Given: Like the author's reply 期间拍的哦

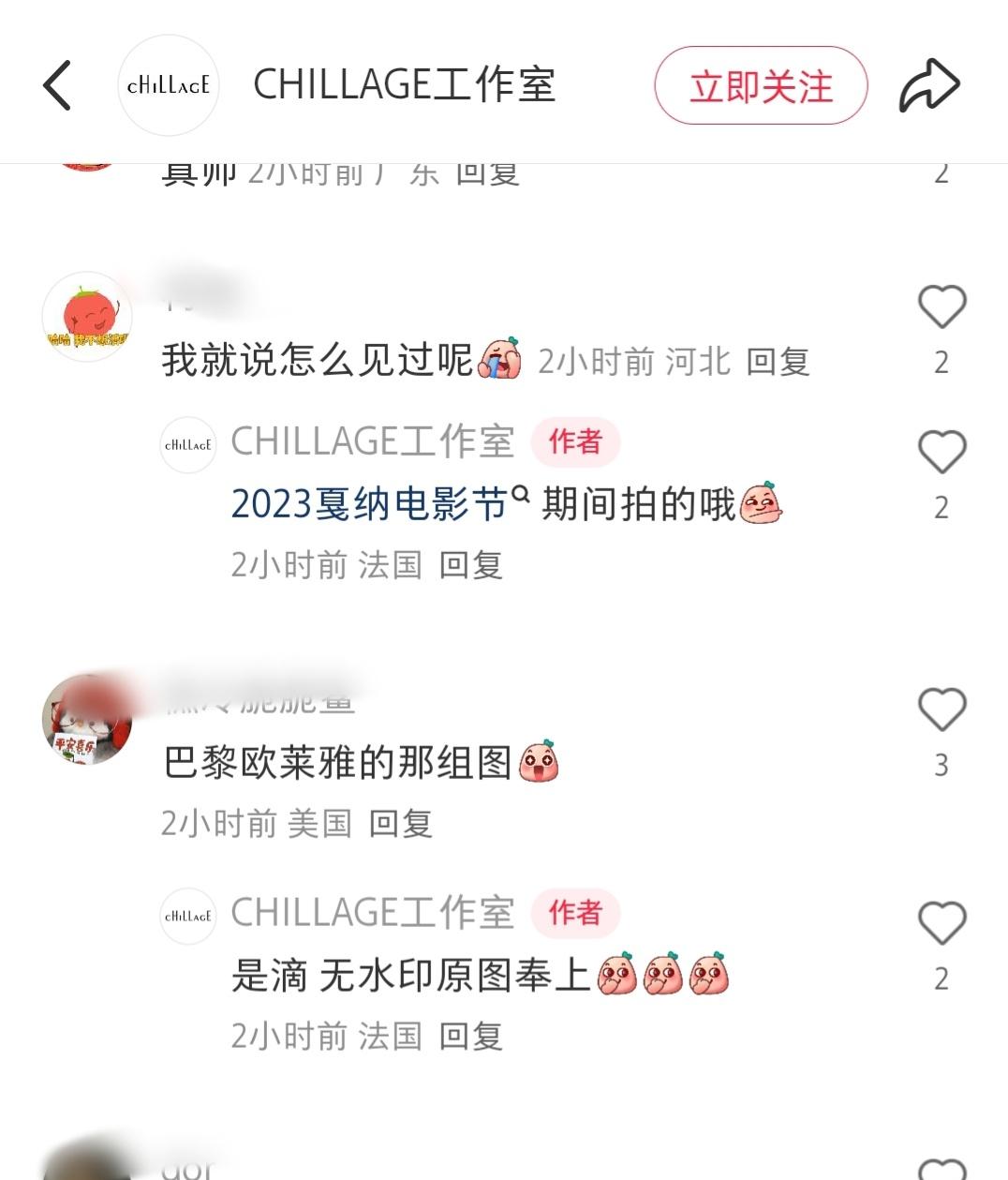Looking at the screenshot, I should click(x=941, y=453).
